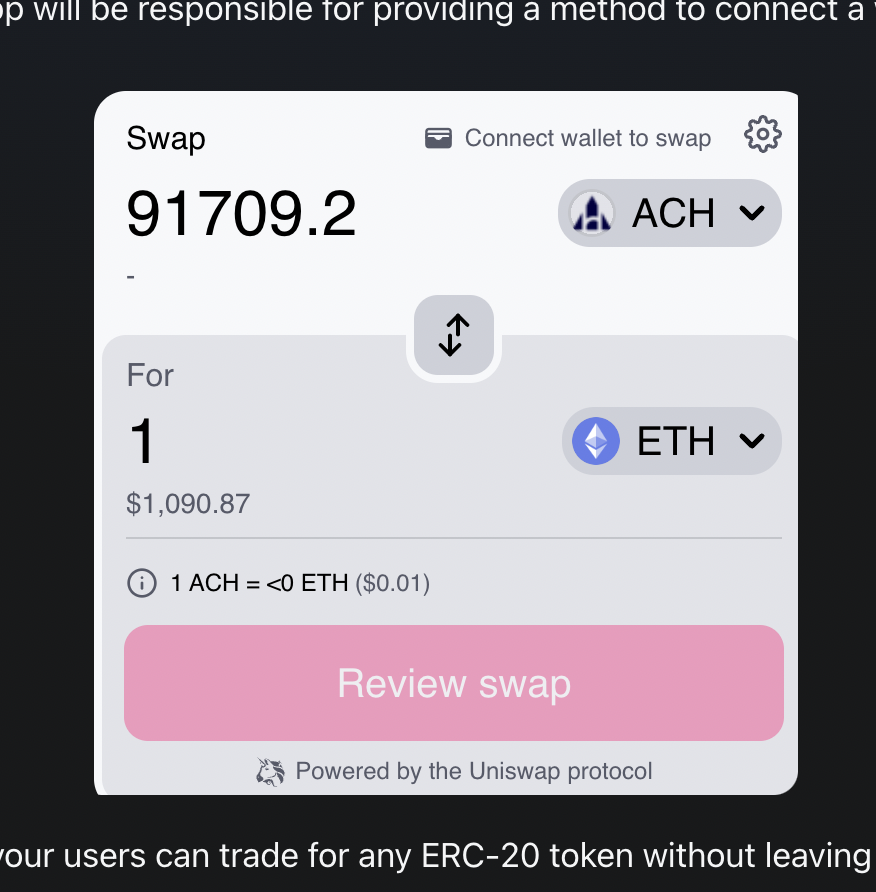Click the $1,090.87 USD value
Image resolution: width=876 pixels, height=892 pixels.
pyautogui.click(x=187, y=504)
